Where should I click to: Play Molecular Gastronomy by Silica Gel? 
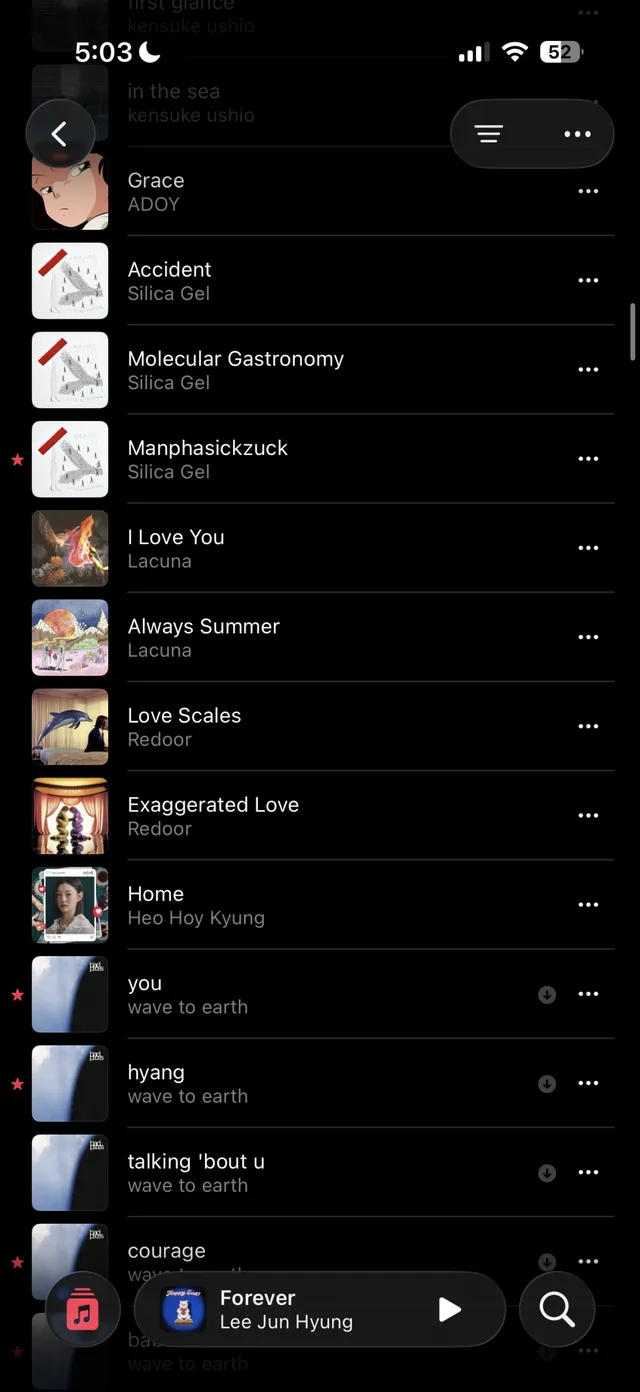(321, 370)
